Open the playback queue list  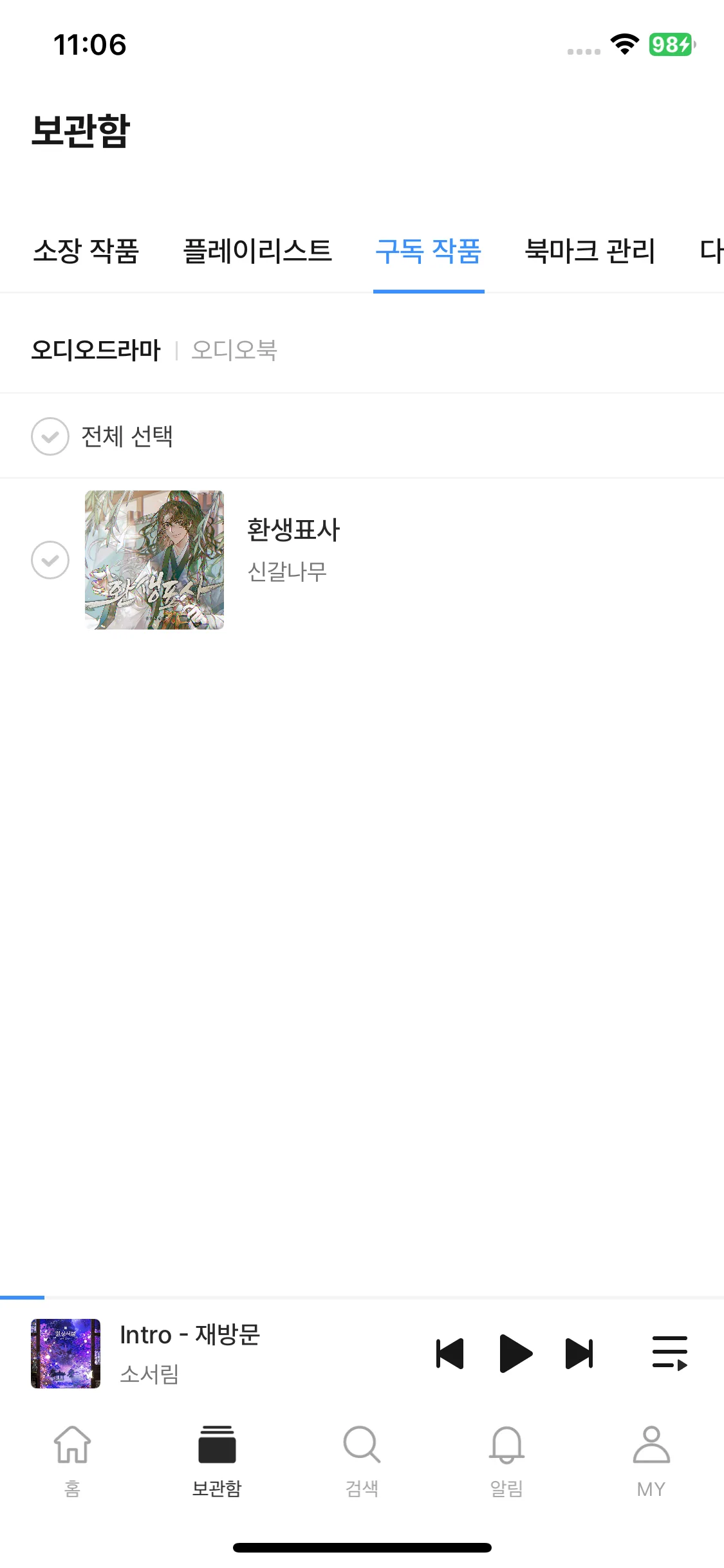coord(670,1353)
